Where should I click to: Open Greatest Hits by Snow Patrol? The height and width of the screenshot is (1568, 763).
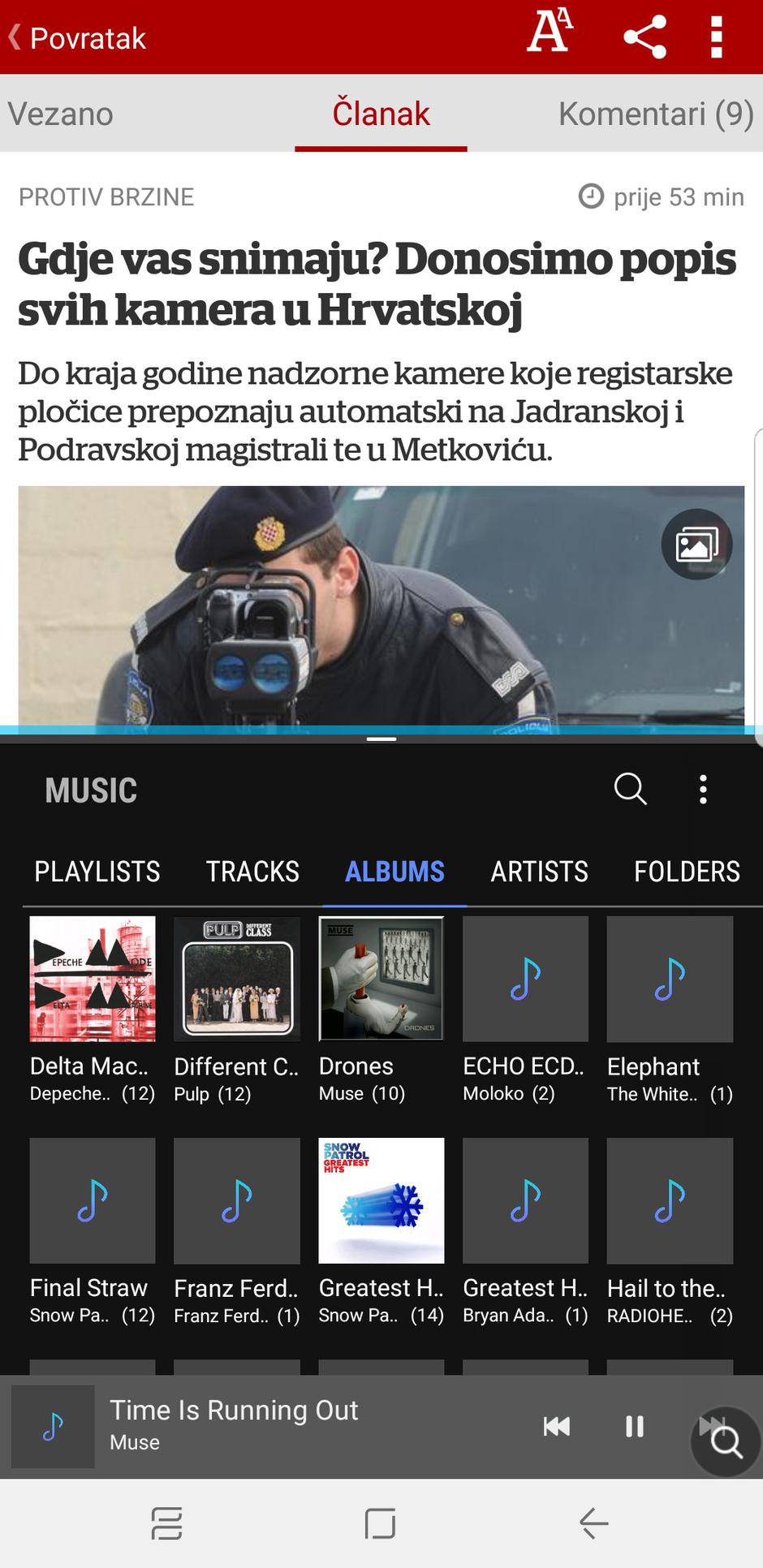tap(381, 1200)
